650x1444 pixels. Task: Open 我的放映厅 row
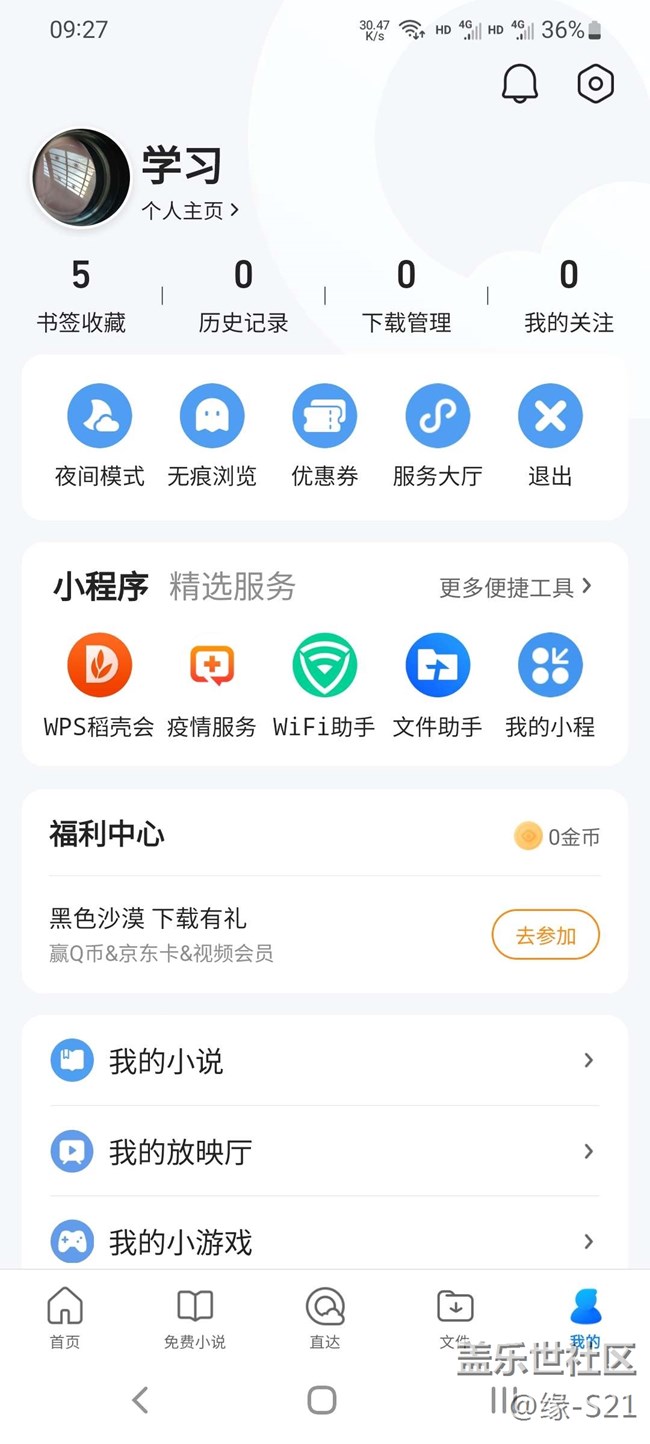324,1152
